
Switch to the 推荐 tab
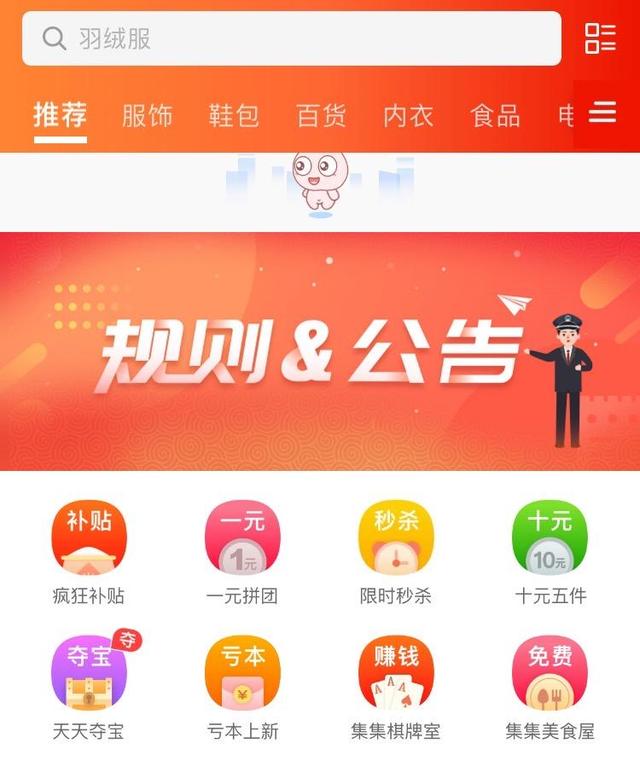pos(60,115)
